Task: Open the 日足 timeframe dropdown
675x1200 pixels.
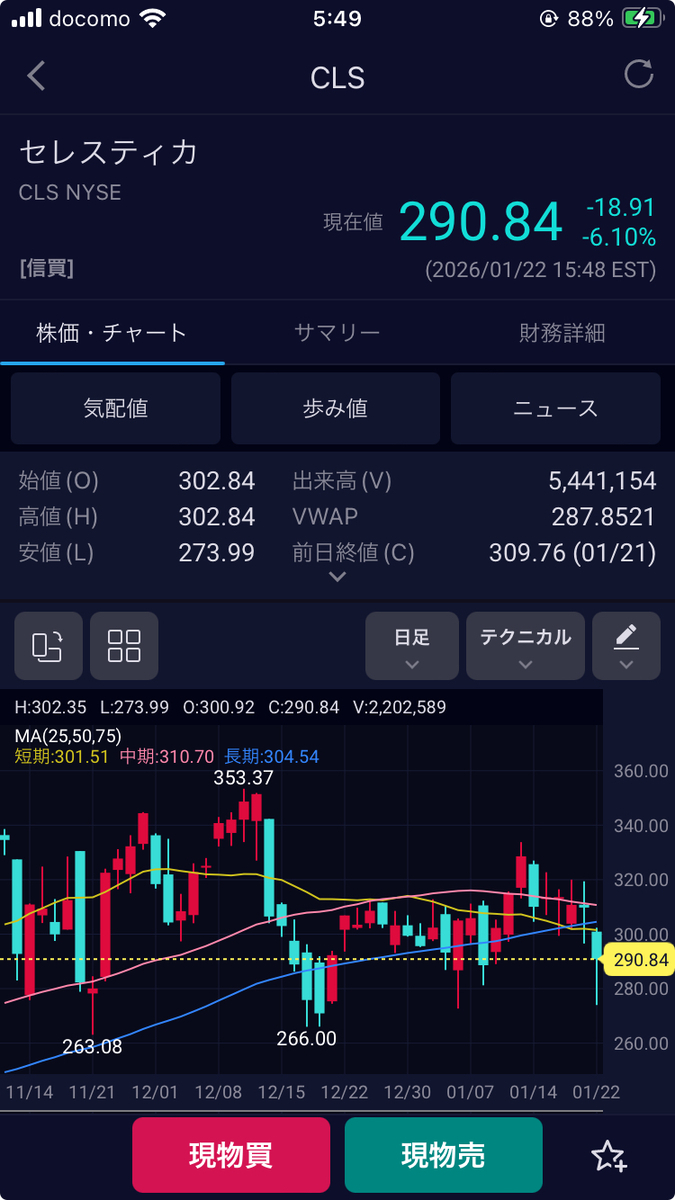Action: tap(412, 646)
